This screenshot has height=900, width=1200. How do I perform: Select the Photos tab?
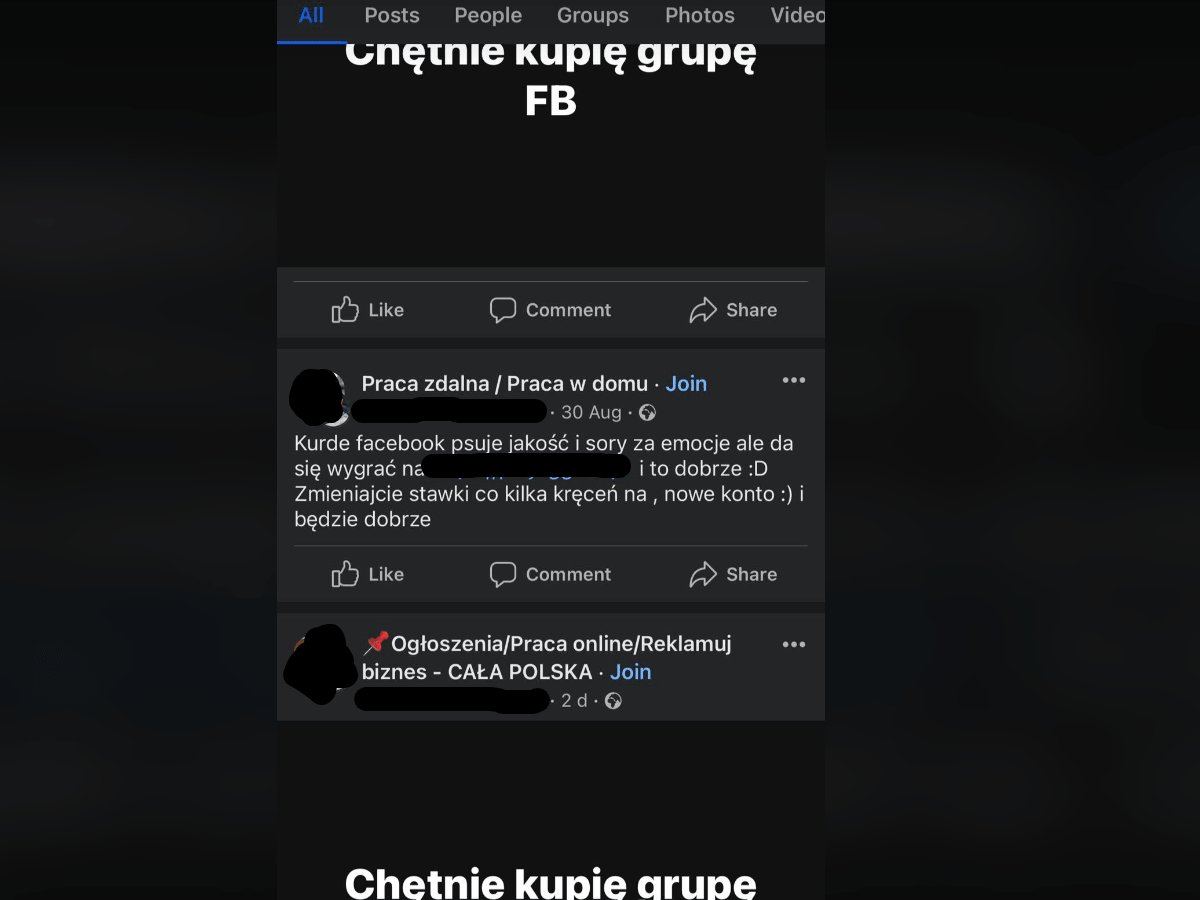[700, 16]
